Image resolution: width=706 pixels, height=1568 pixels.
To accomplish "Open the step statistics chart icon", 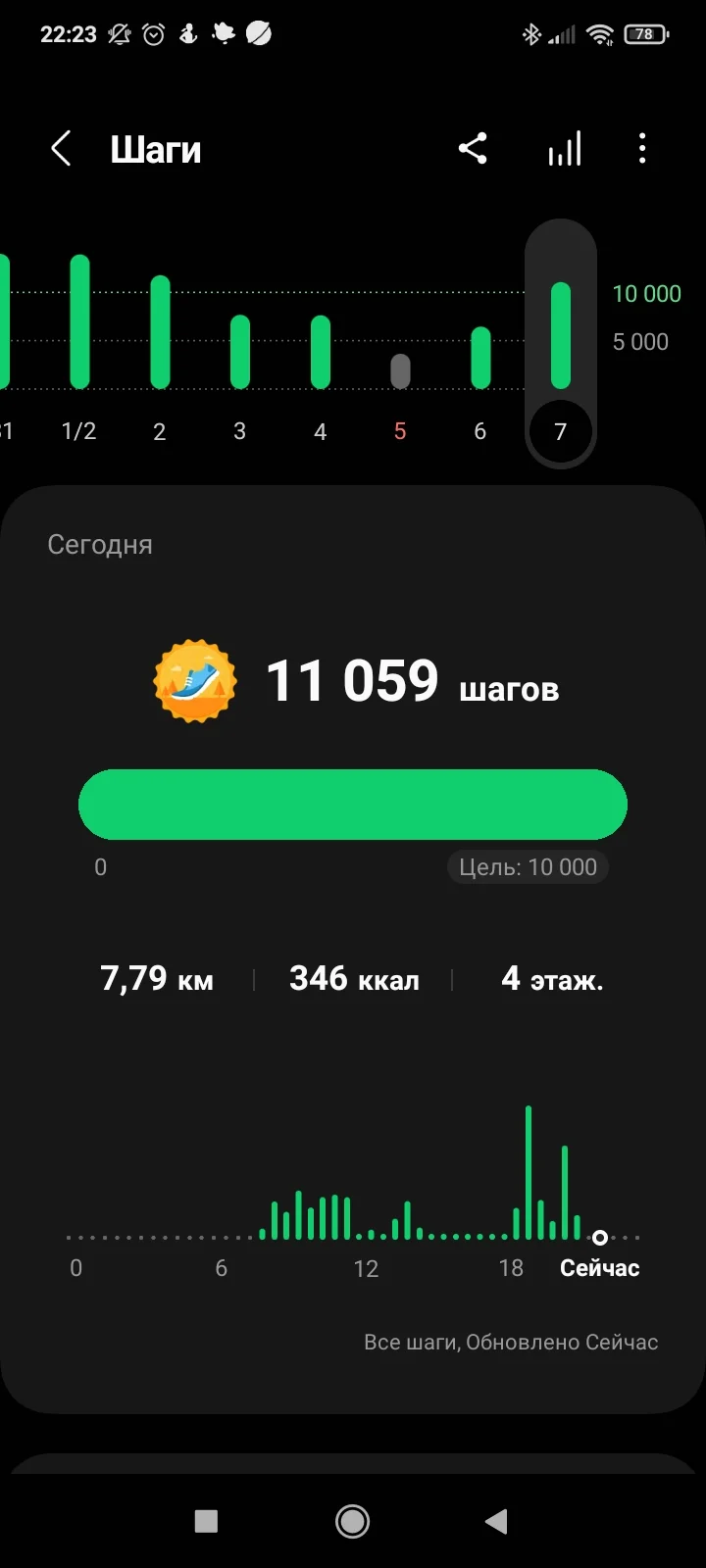I will [565, 149].
